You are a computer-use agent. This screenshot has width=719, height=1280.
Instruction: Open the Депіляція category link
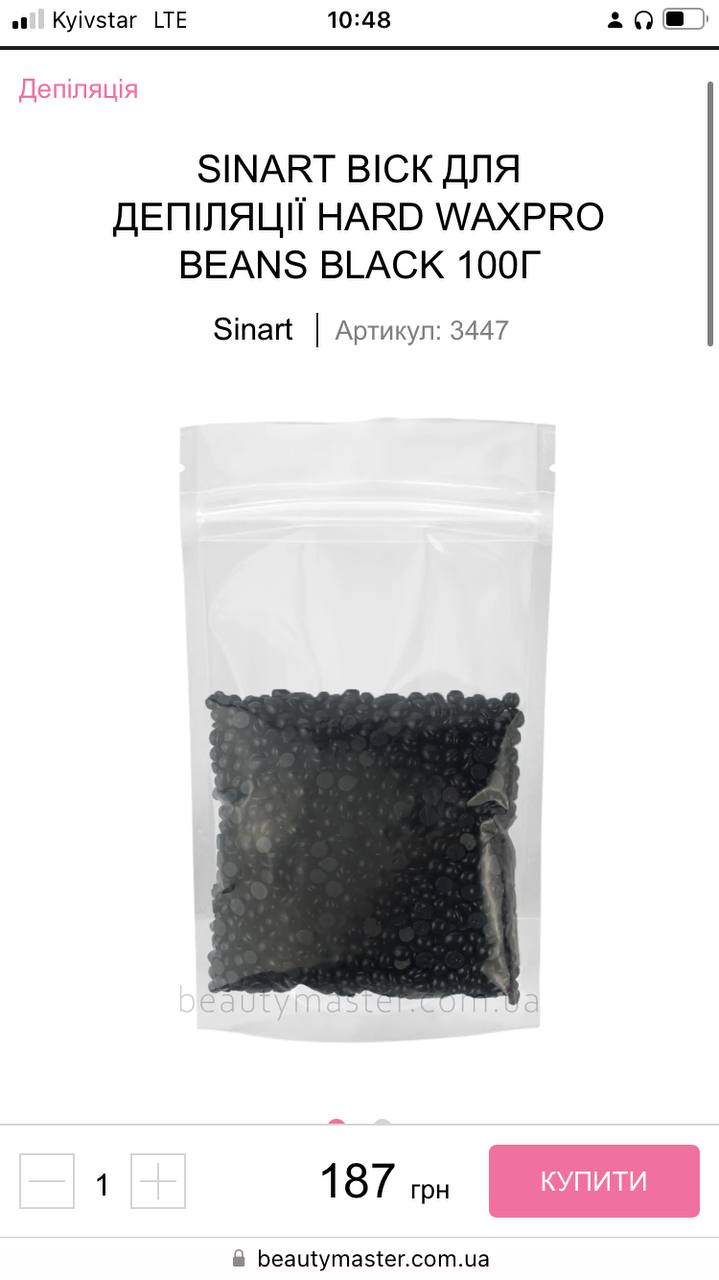[78, 89]
